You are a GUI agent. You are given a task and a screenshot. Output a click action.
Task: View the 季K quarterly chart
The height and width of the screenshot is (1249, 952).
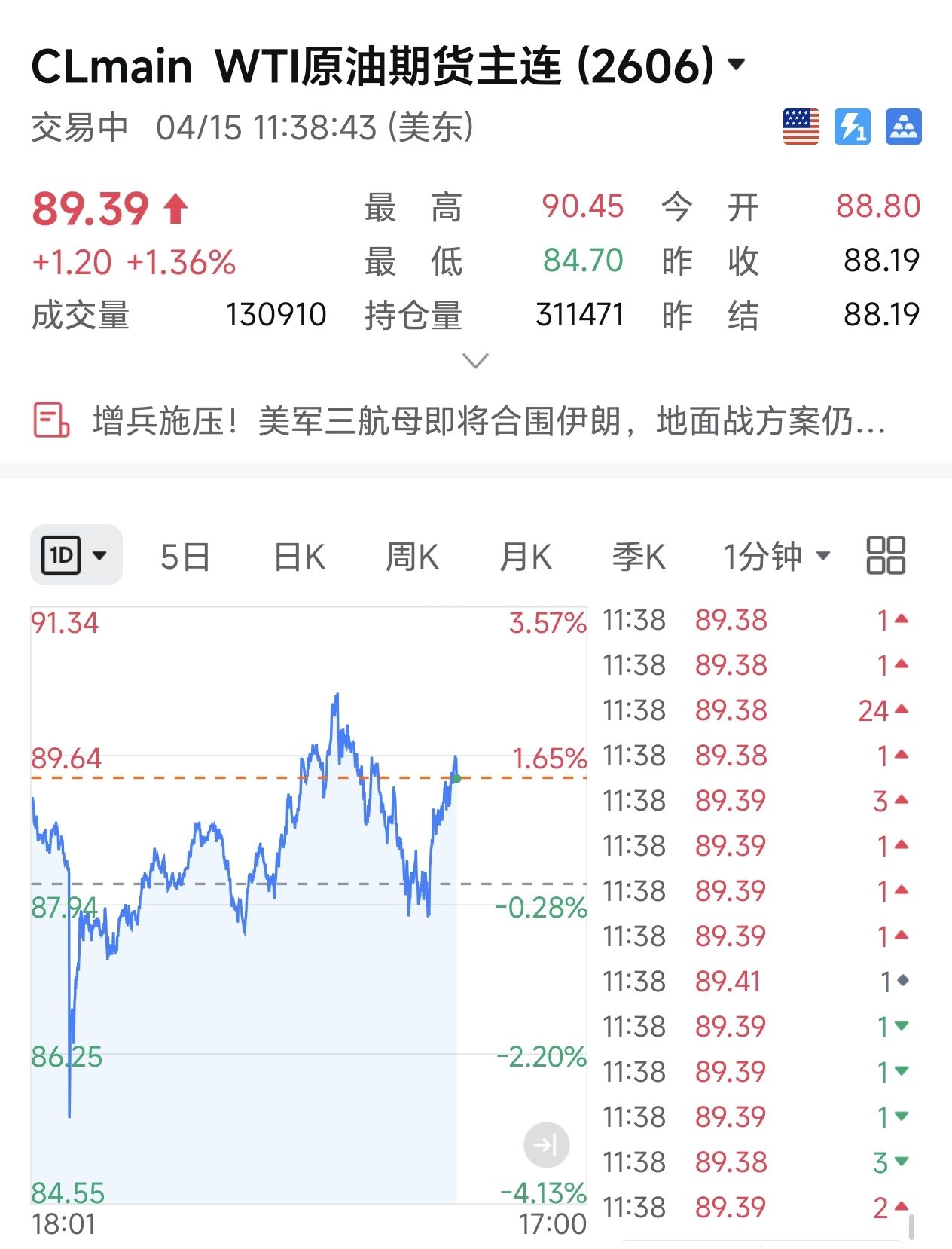pos(638,557)
